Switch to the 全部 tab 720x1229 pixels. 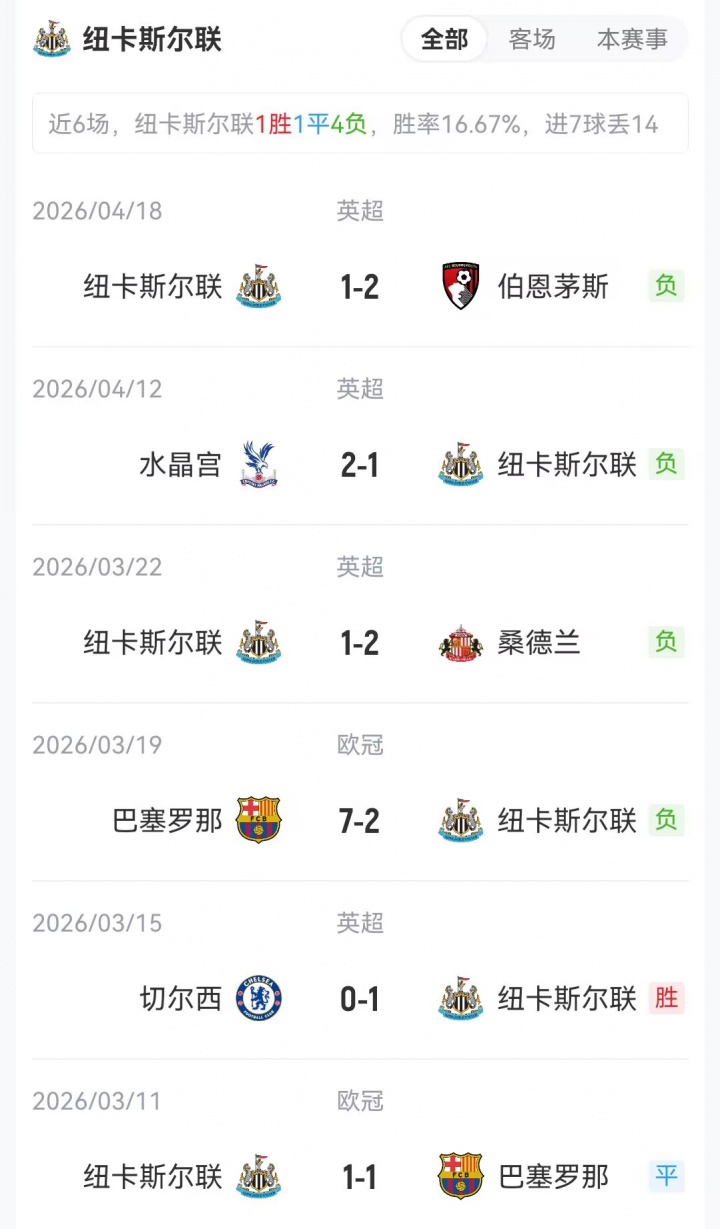coord(444,40)
